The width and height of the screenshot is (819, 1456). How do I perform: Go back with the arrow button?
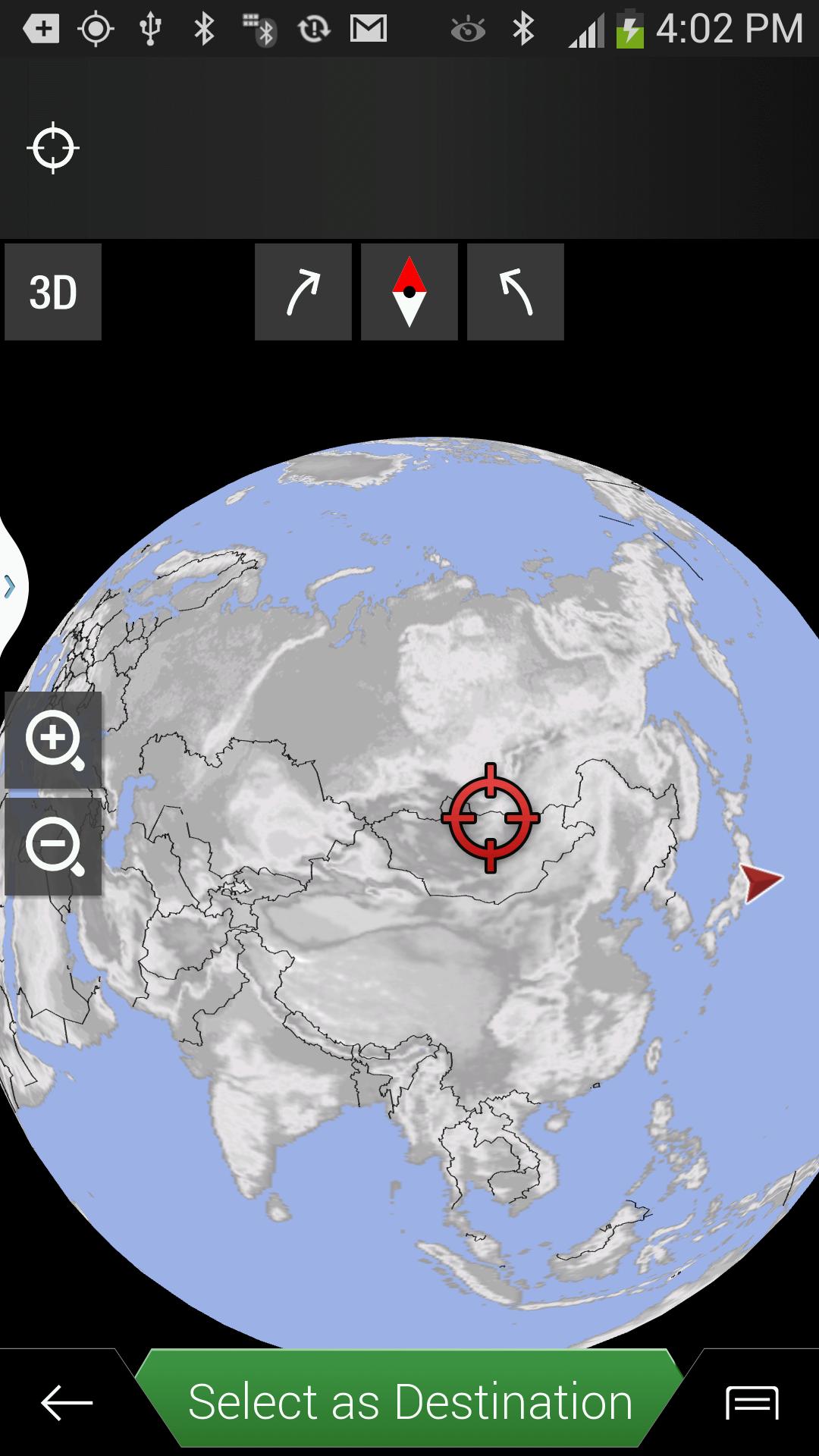[x=67, y=1403]
